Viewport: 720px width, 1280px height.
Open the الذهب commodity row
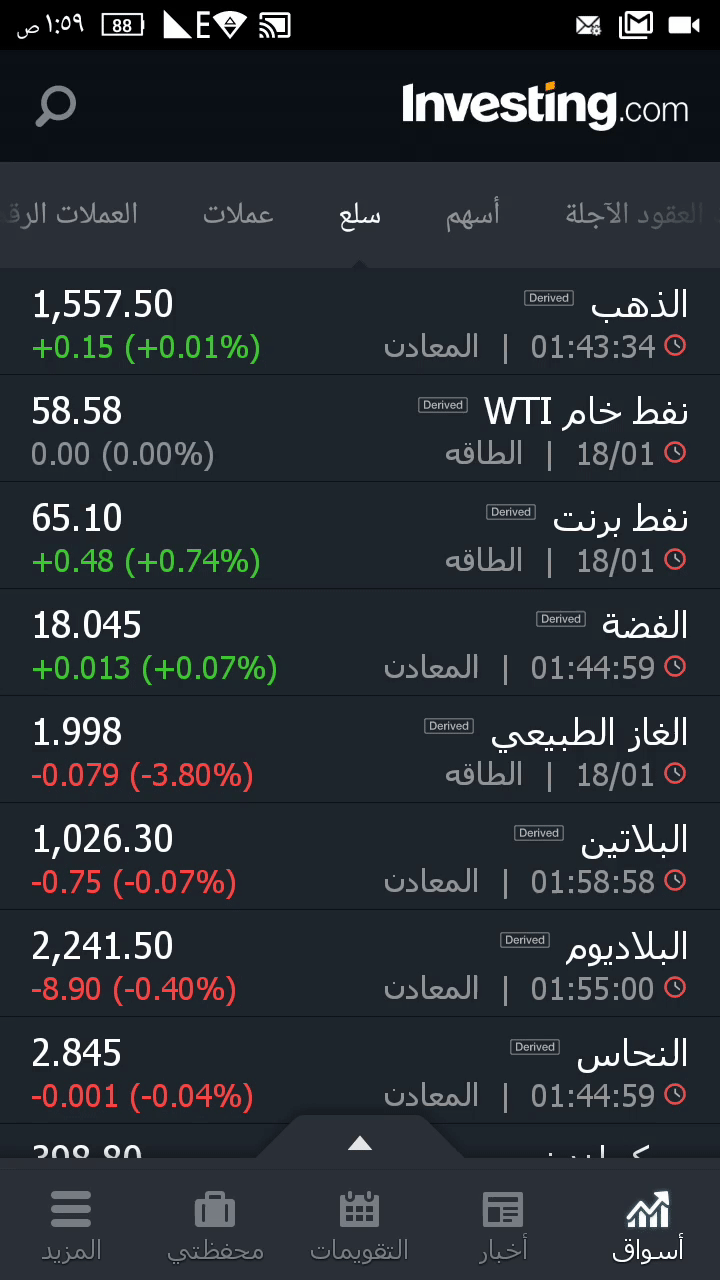pyautogui.click(x=360, y=322)
